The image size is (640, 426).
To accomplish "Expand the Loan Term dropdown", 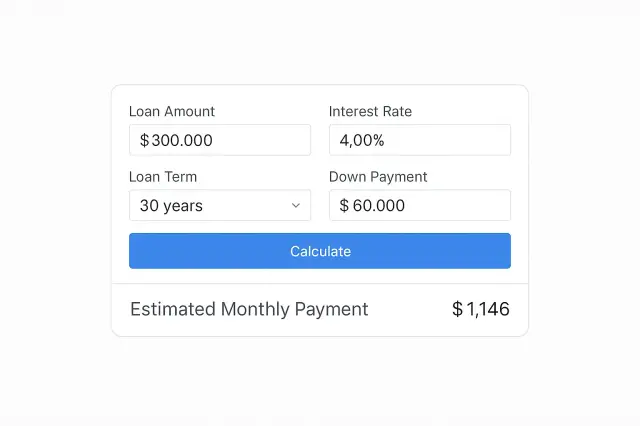I will point(219,205).
